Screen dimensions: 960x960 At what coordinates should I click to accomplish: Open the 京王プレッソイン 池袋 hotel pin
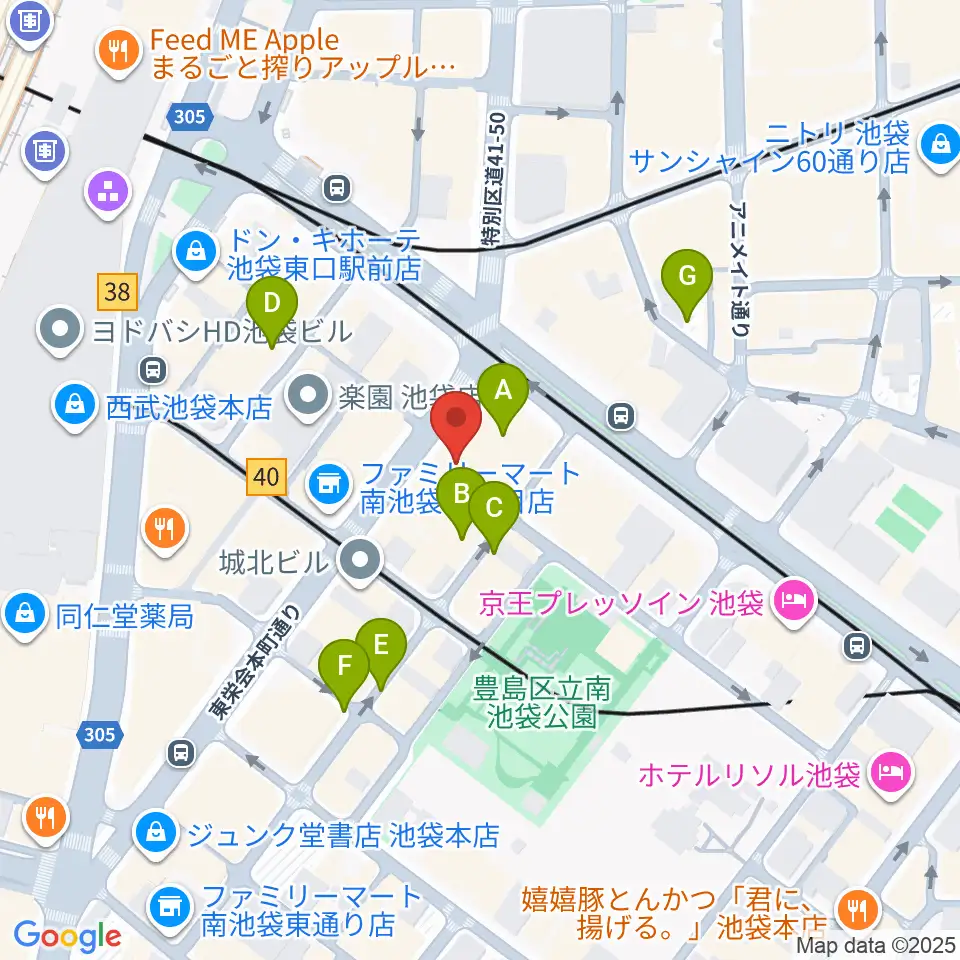coord(795,601)
